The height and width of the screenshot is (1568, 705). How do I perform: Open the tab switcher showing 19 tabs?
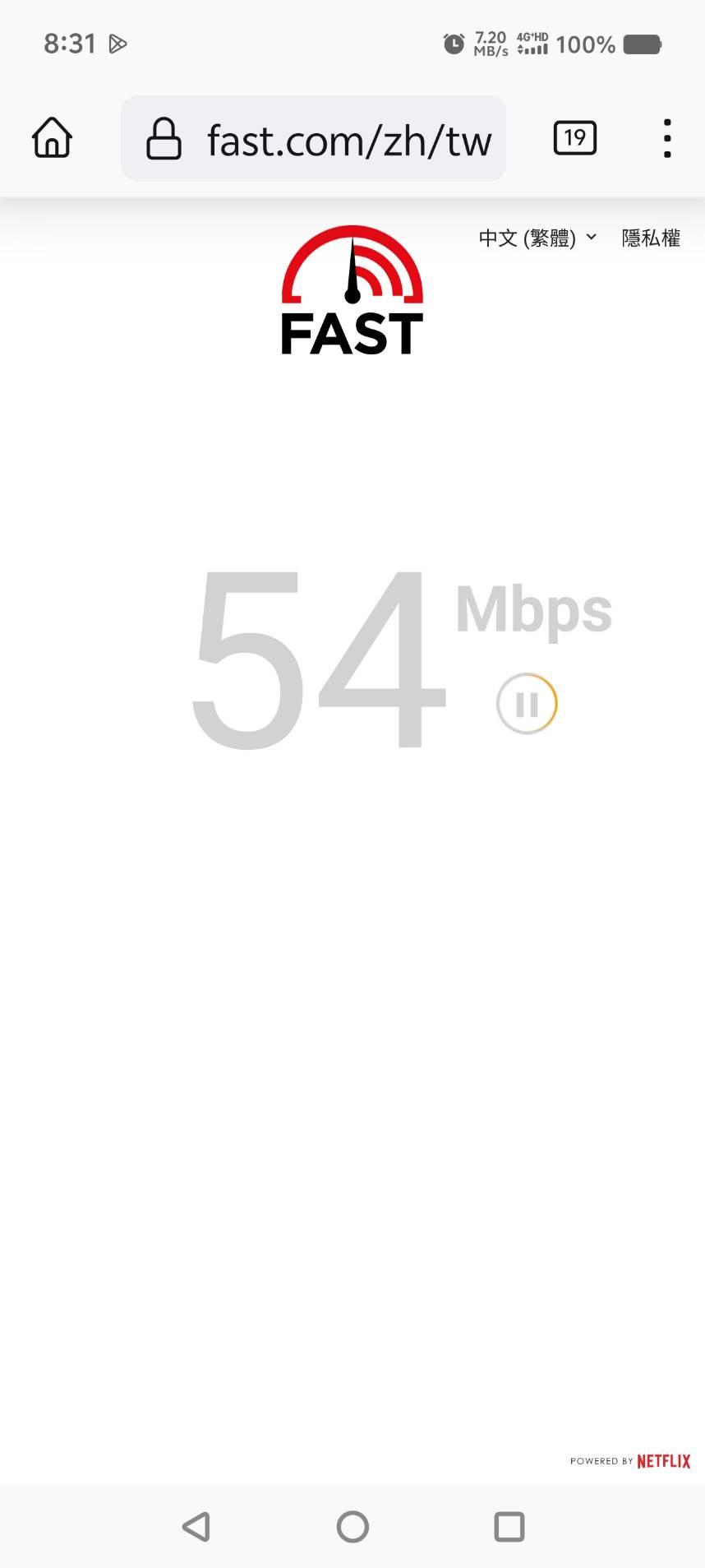pyautogui.click(x=574, y=137)
